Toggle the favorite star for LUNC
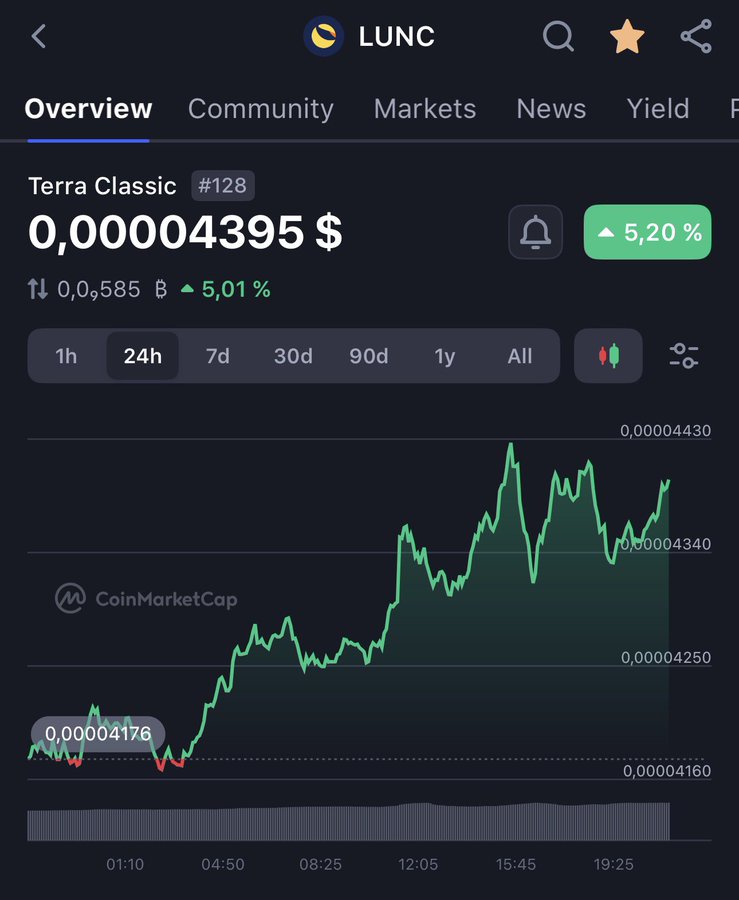739x900 pixels. click(x=627, y=37)
